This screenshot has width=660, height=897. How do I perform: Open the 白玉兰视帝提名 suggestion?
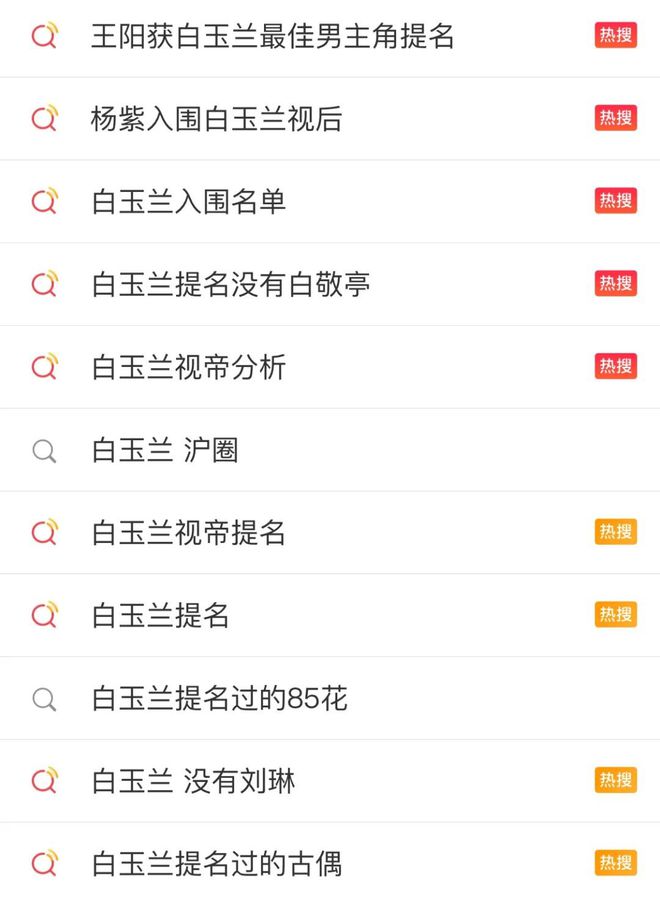(x=188, y=533)
